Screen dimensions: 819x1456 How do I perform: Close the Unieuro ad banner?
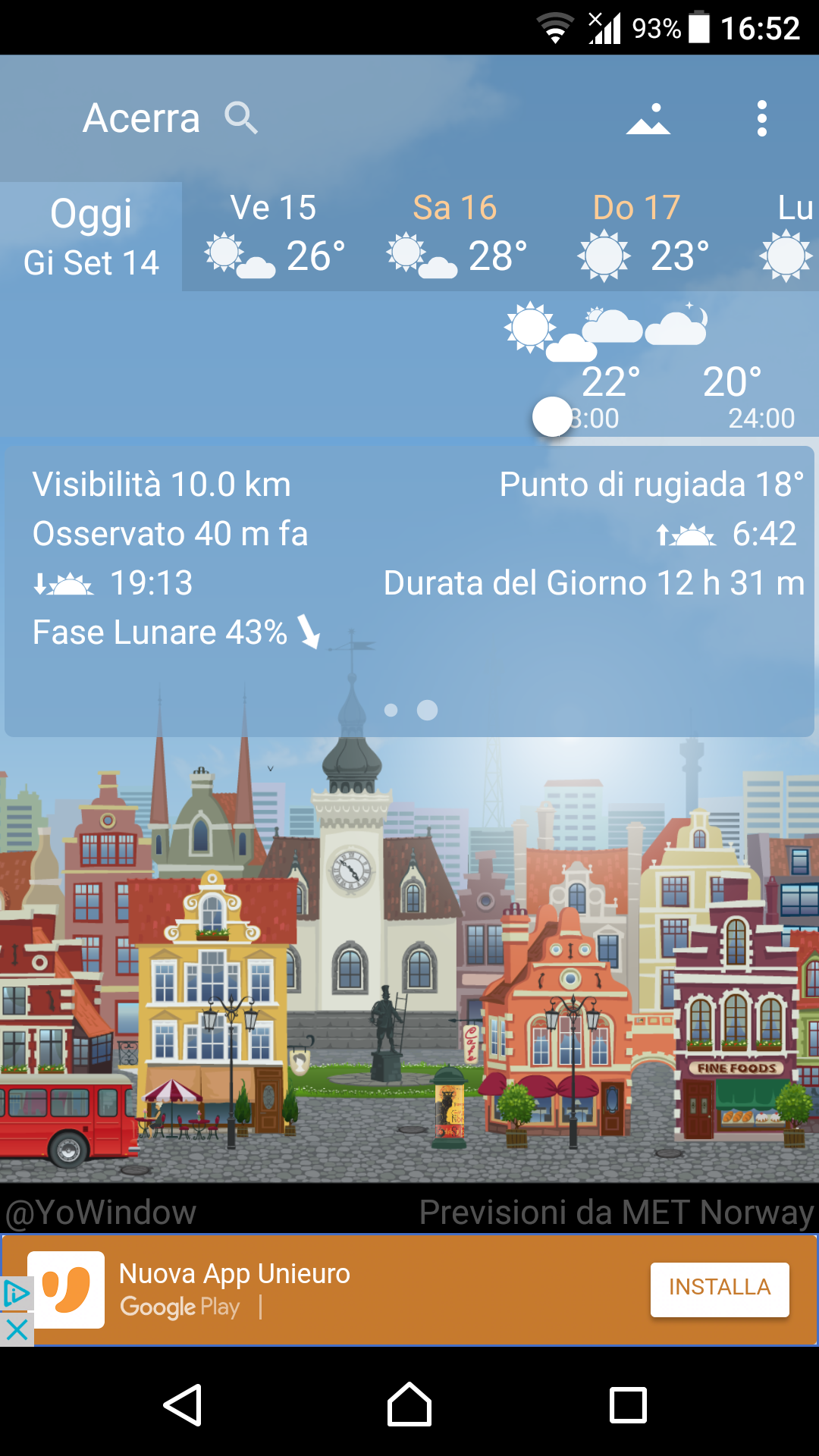[x=17, y=1329]
